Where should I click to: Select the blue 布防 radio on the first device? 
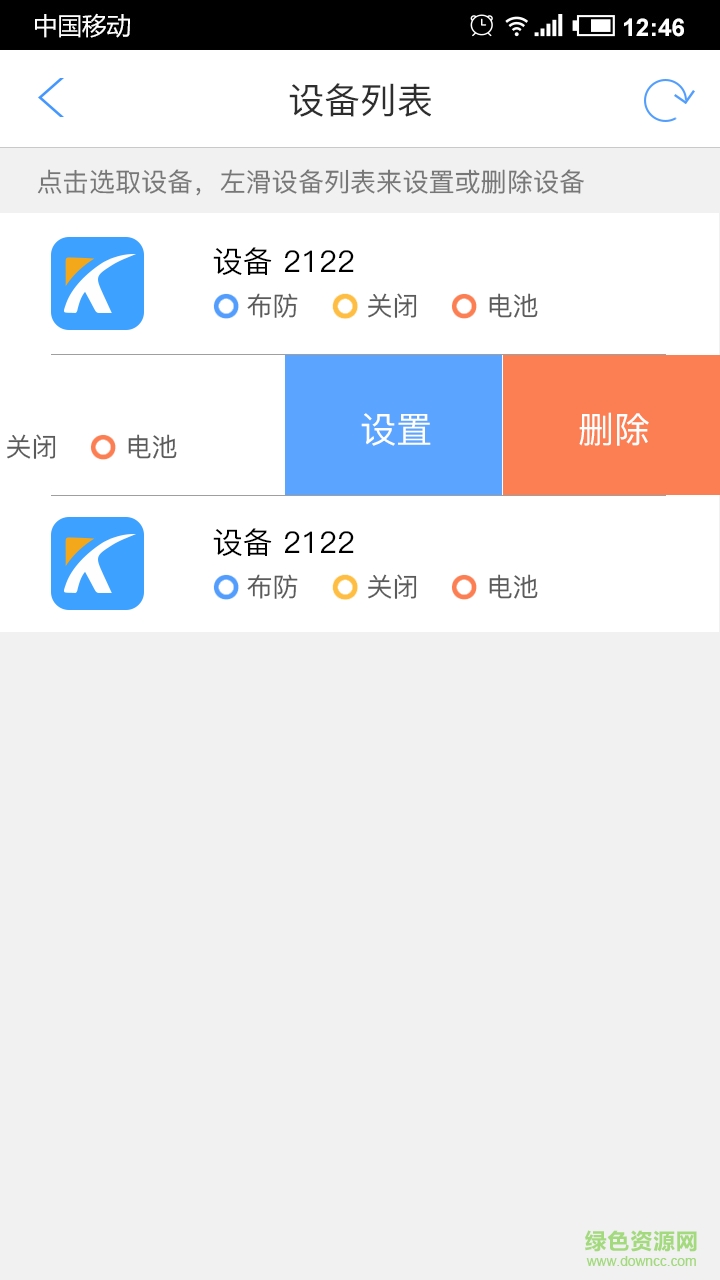[225, 307]
